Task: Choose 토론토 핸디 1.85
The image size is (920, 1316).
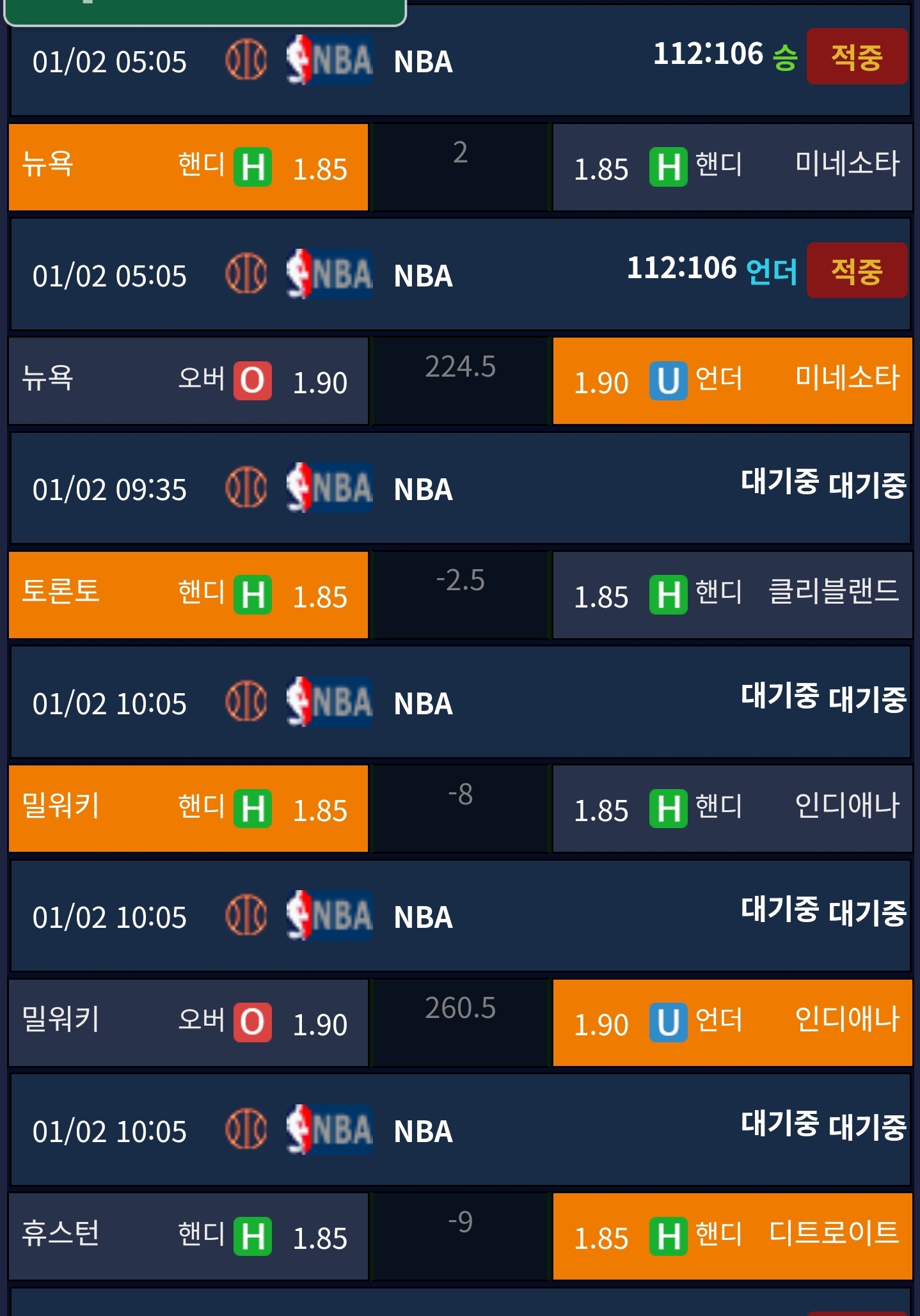Action: pos(188,595)
